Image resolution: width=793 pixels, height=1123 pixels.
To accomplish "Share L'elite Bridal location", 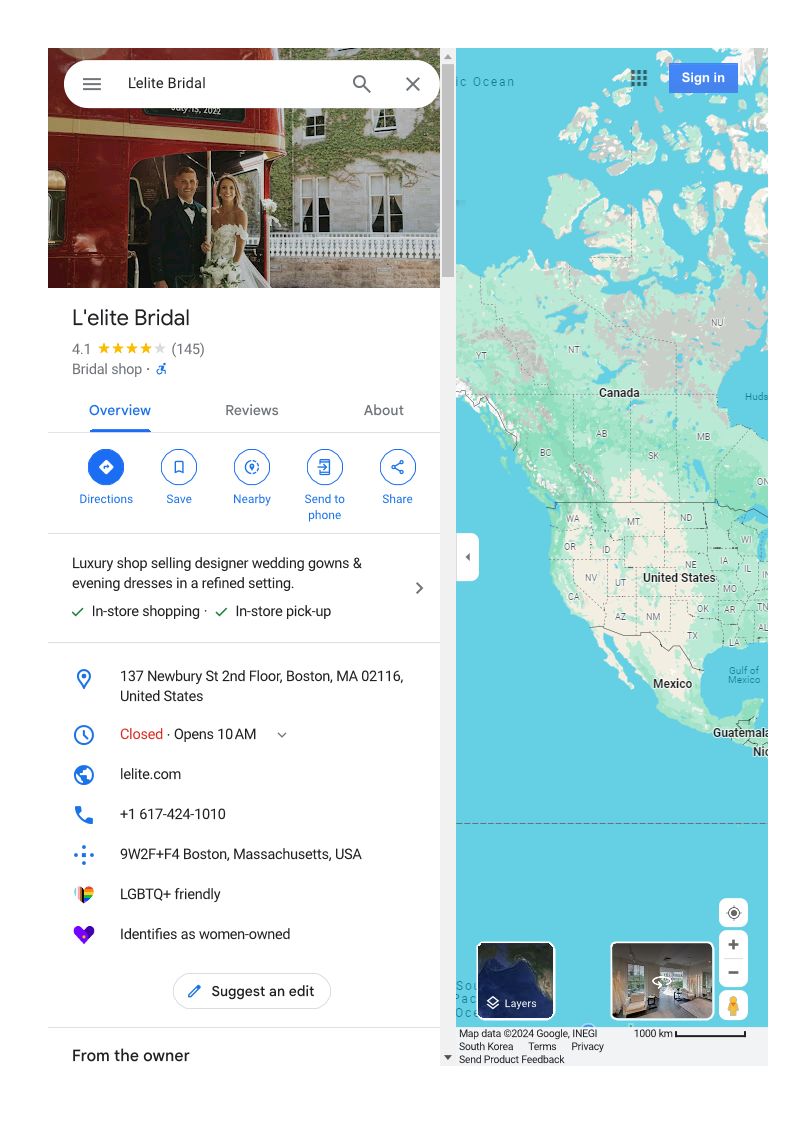I will (x=397, y=467).
